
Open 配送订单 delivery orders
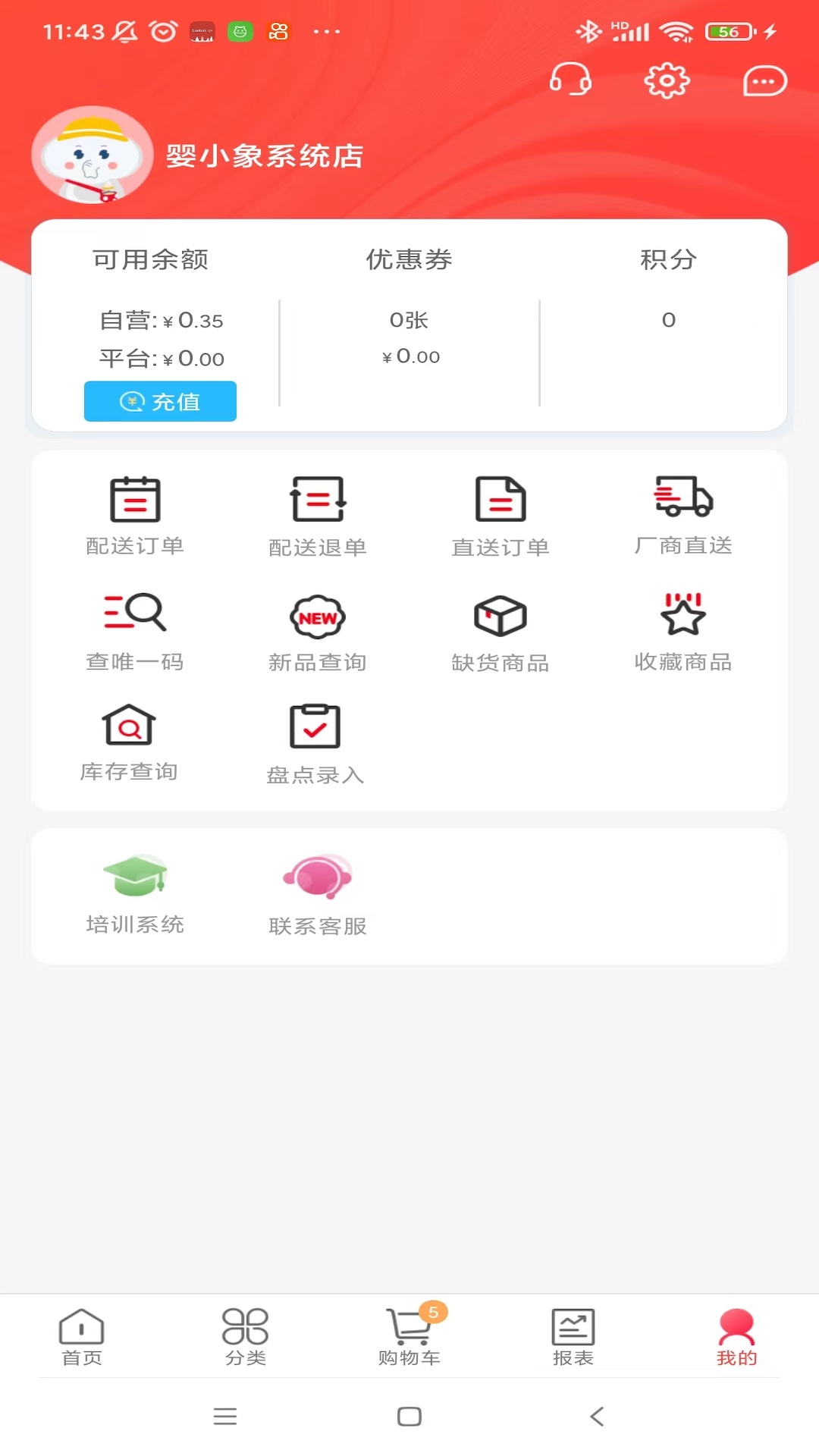[135, 516]
